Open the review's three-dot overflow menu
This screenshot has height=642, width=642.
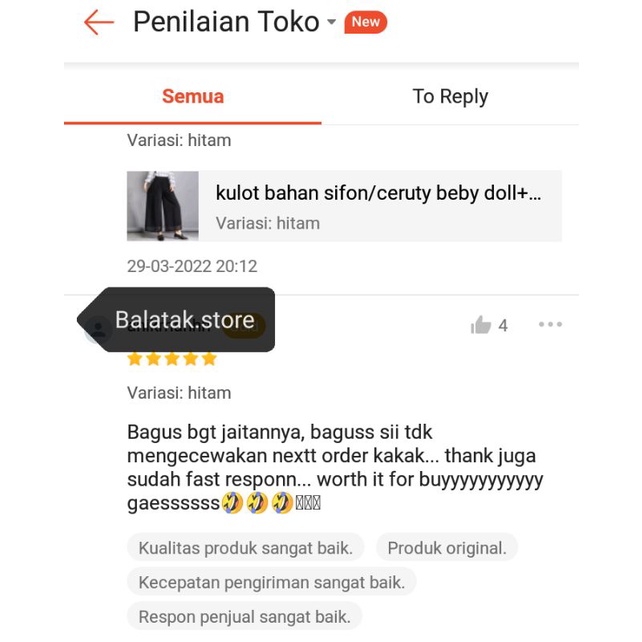tap(550, 324)
